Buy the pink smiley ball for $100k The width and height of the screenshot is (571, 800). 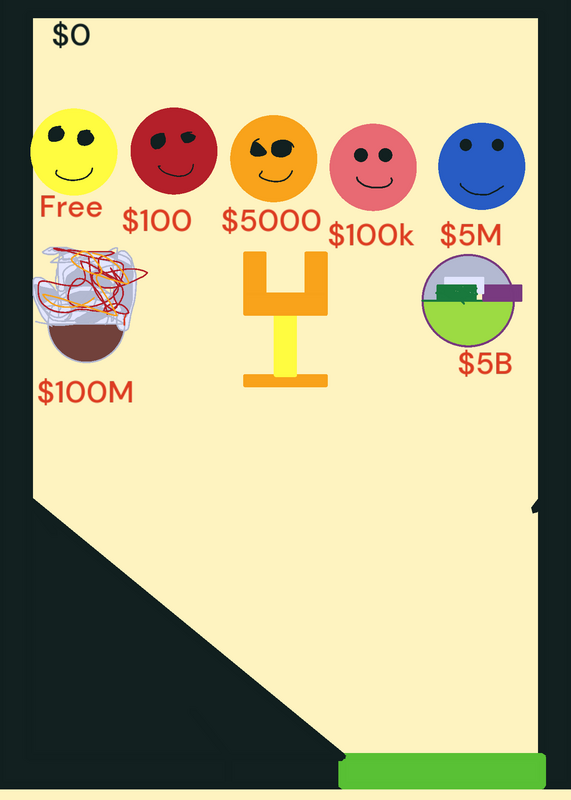tap(373, 167)
